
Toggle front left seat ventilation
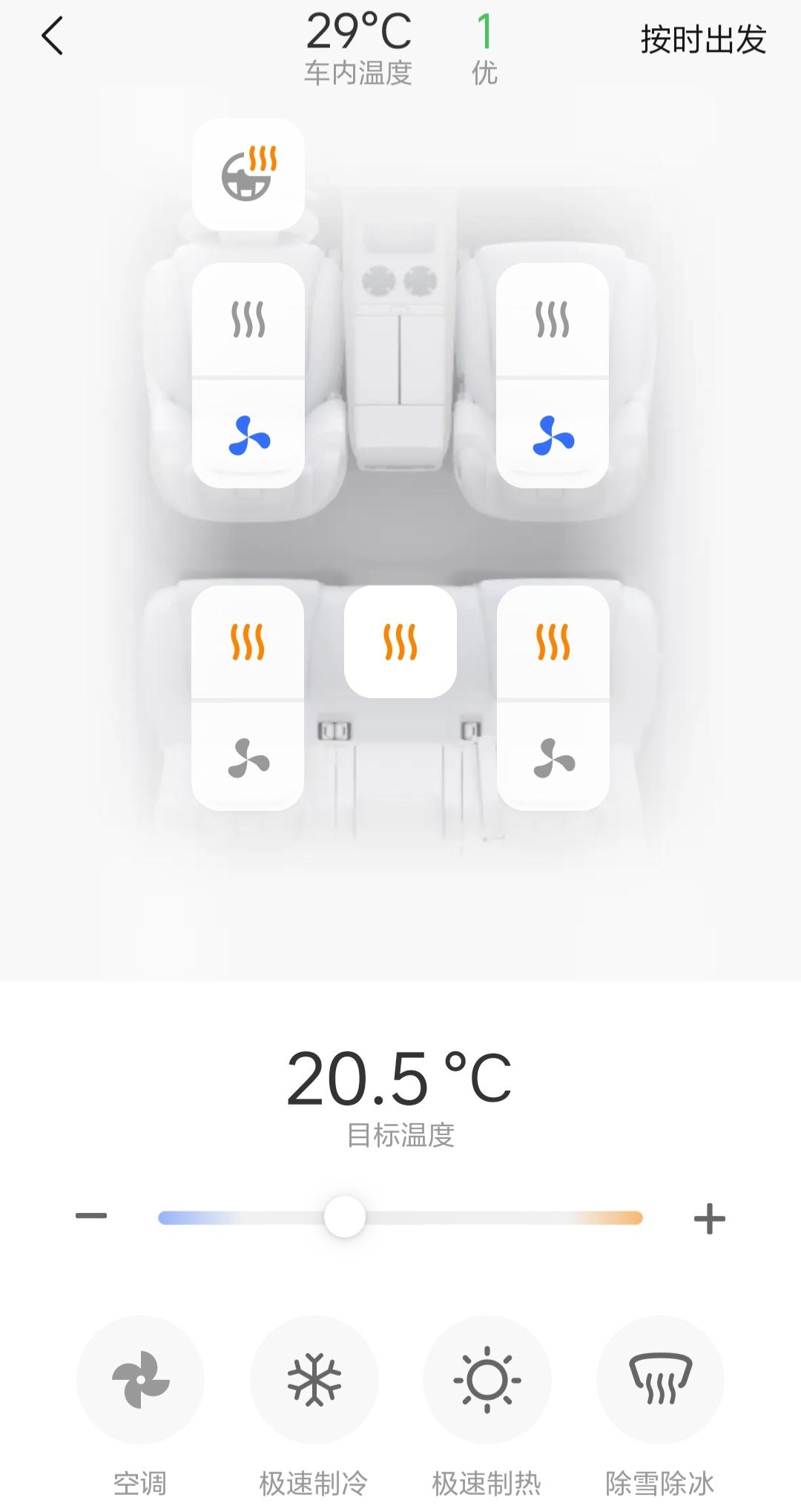click(x=248, y=435)
